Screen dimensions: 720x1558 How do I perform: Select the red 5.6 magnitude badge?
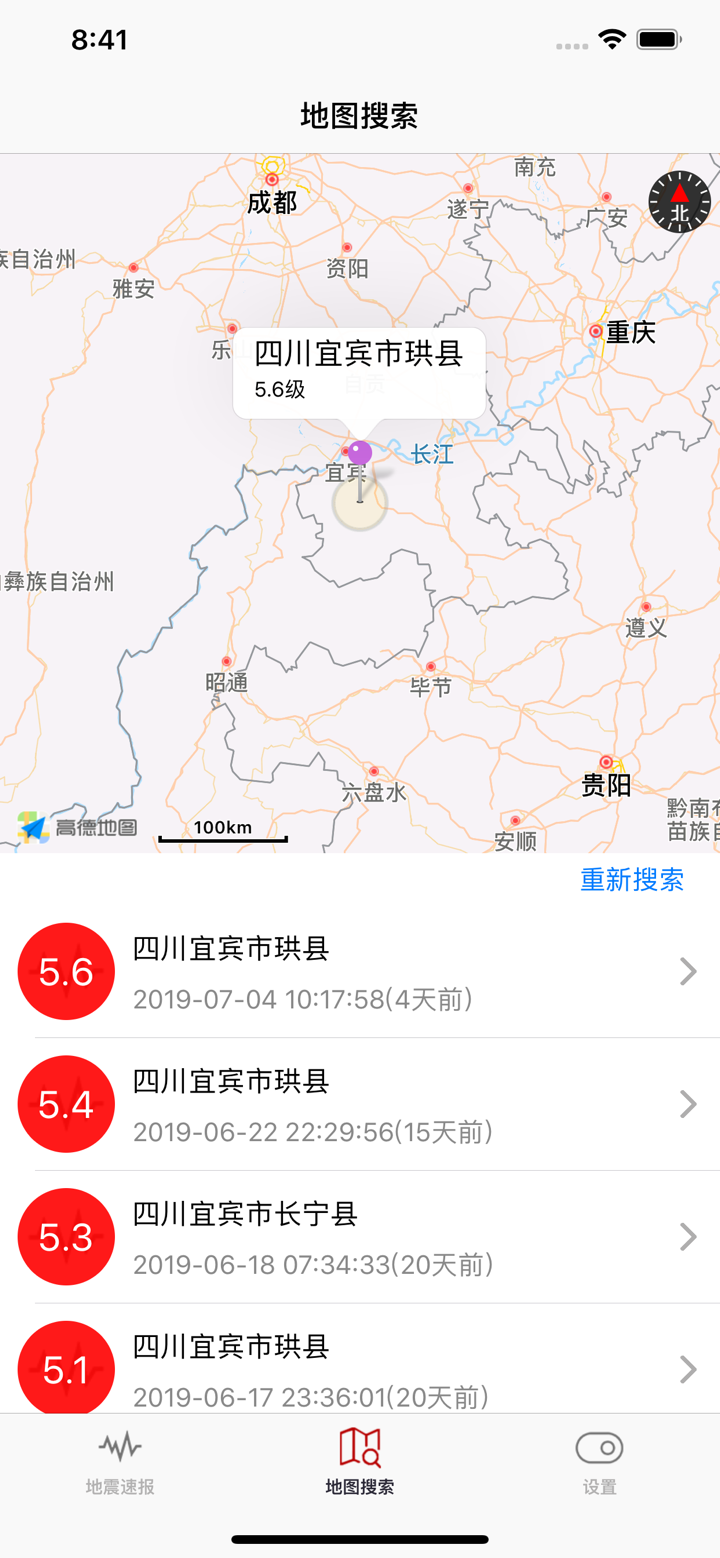pos(66,971)
